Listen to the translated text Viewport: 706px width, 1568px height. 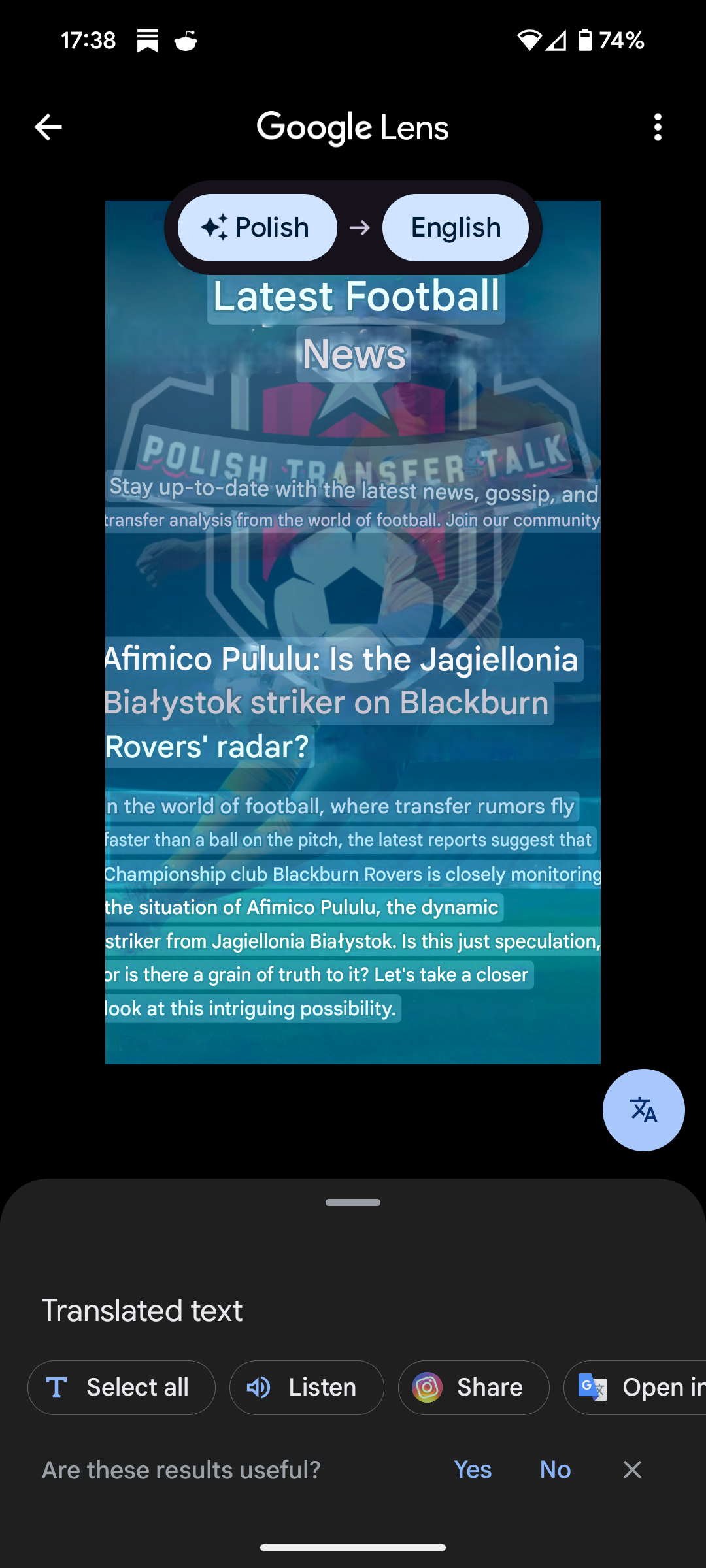pyautogui.click(x=307, y=1387)
